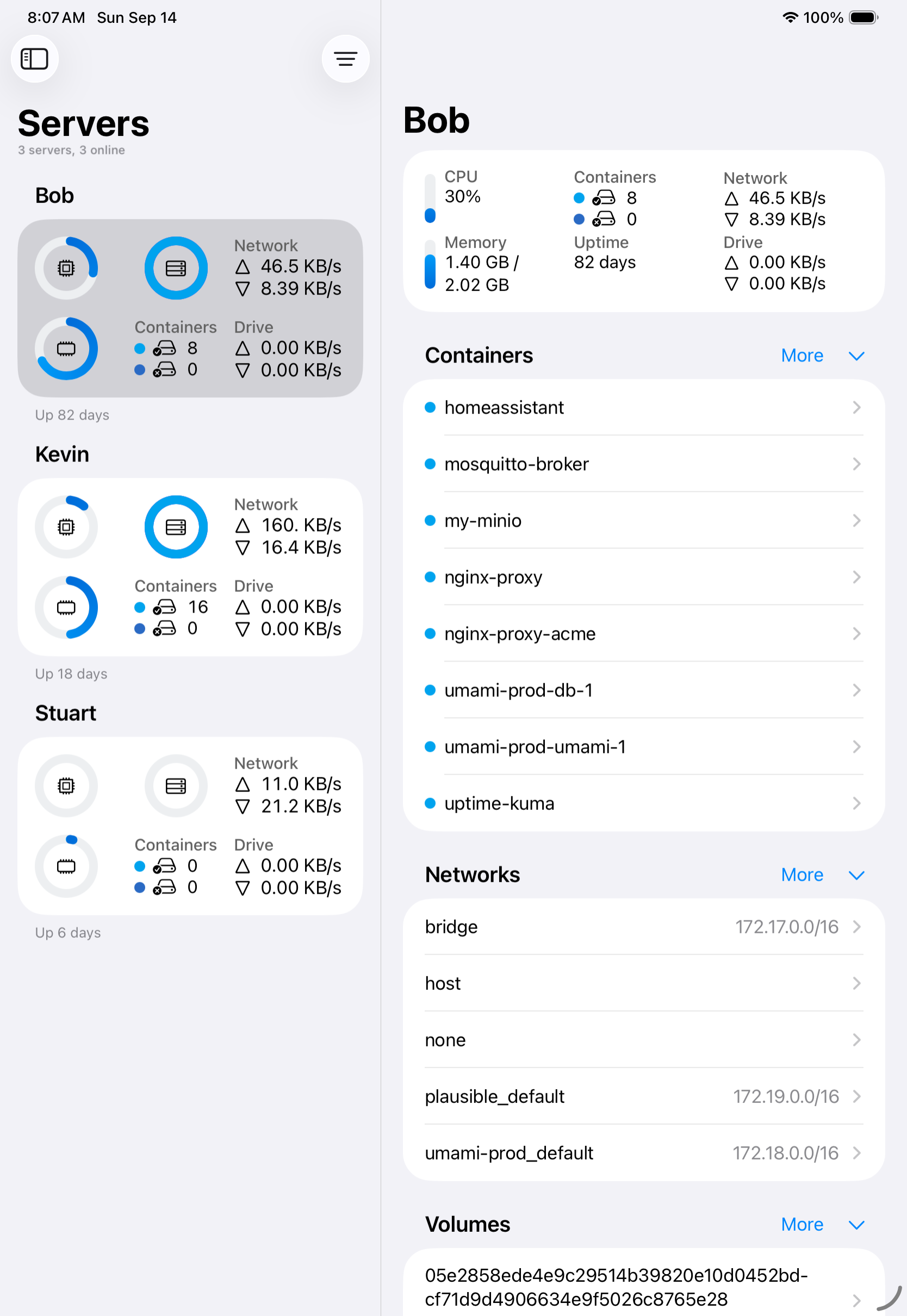Open the nginx-proxy container
The width and height of the screenshot is (907, 1316).
pos(643,577)
